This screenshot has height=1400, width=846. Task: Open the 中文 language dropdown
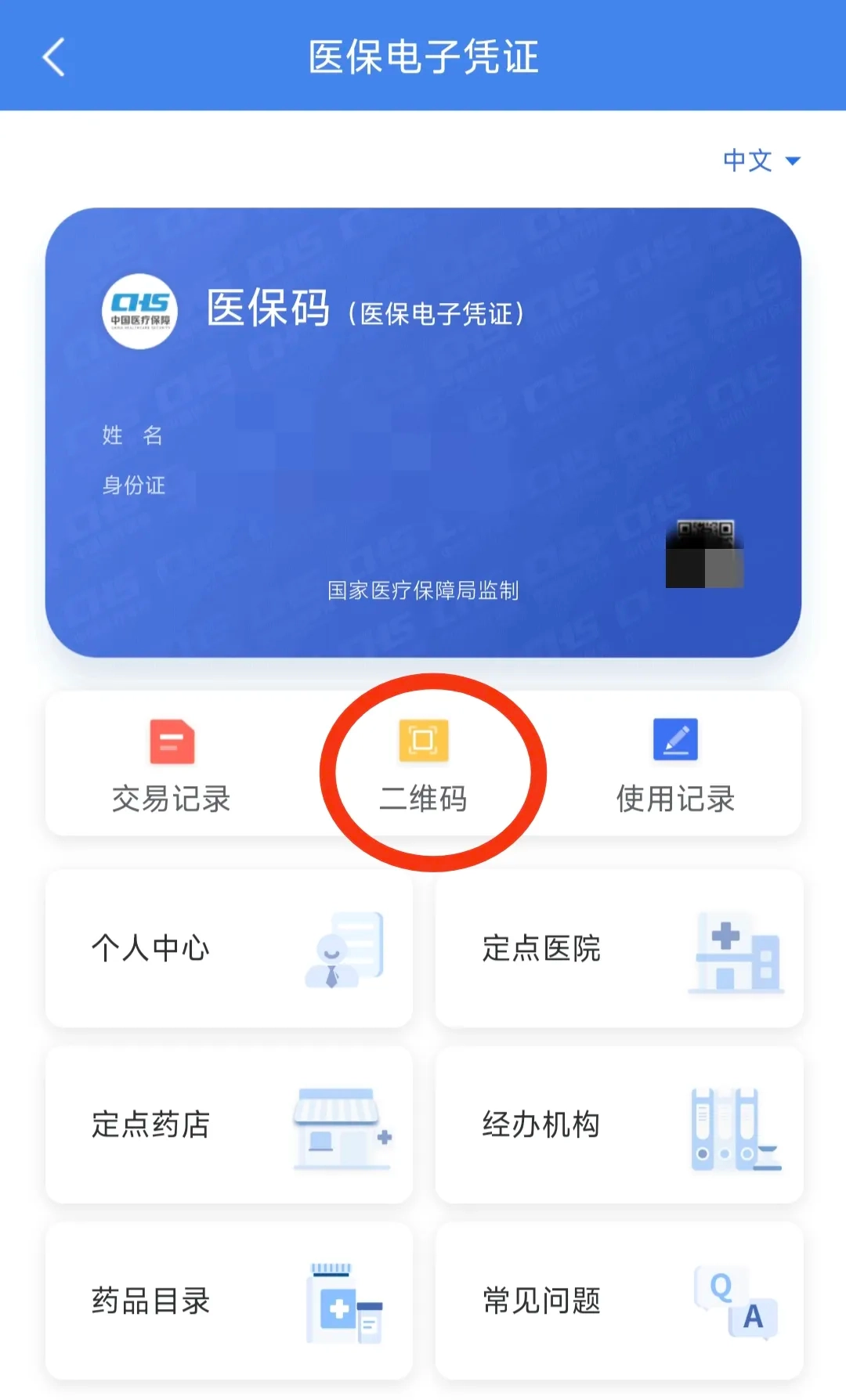[761, 161]
